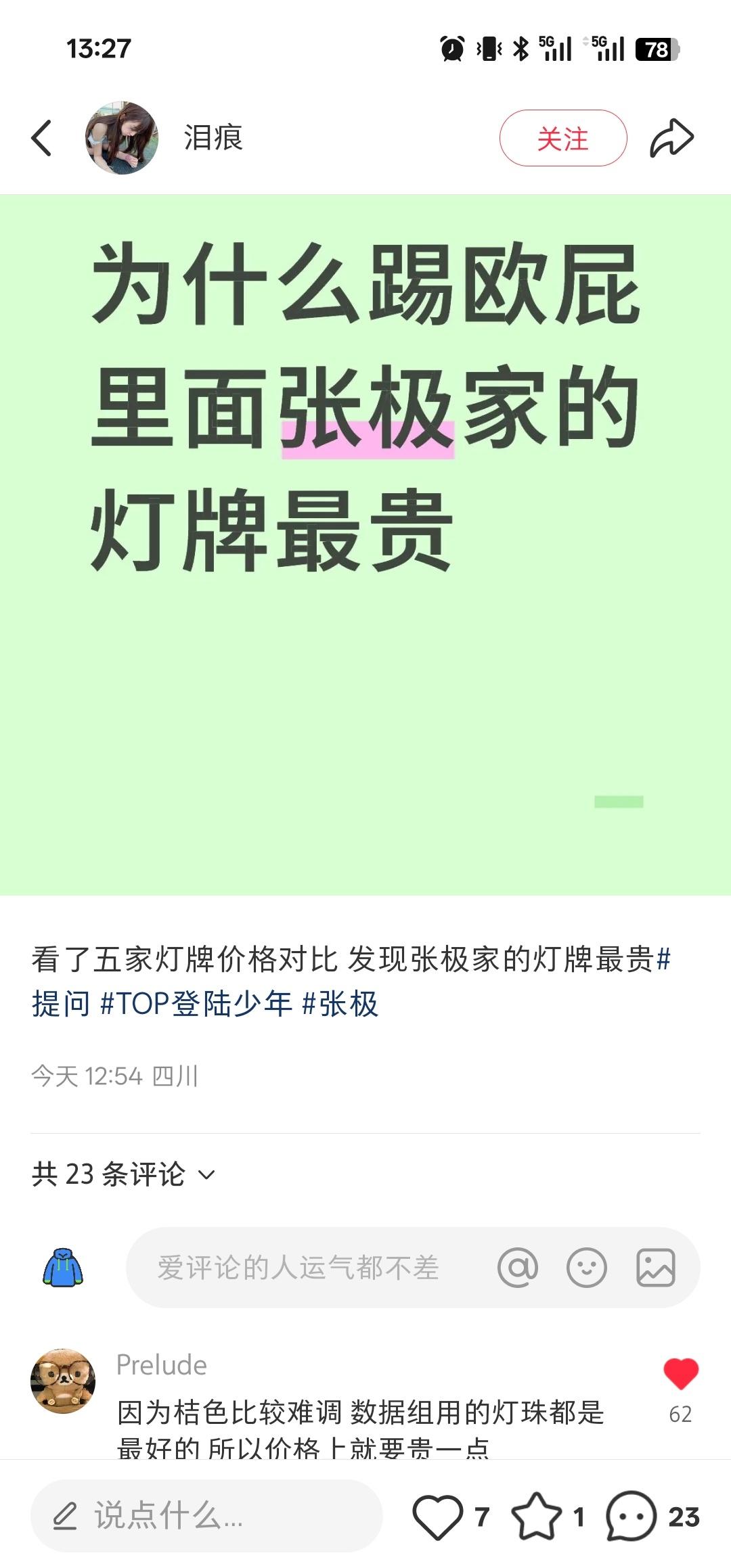Go back using the top-left arrow
Viewport: 731px width, 1568px height.
tap(41, 138)
